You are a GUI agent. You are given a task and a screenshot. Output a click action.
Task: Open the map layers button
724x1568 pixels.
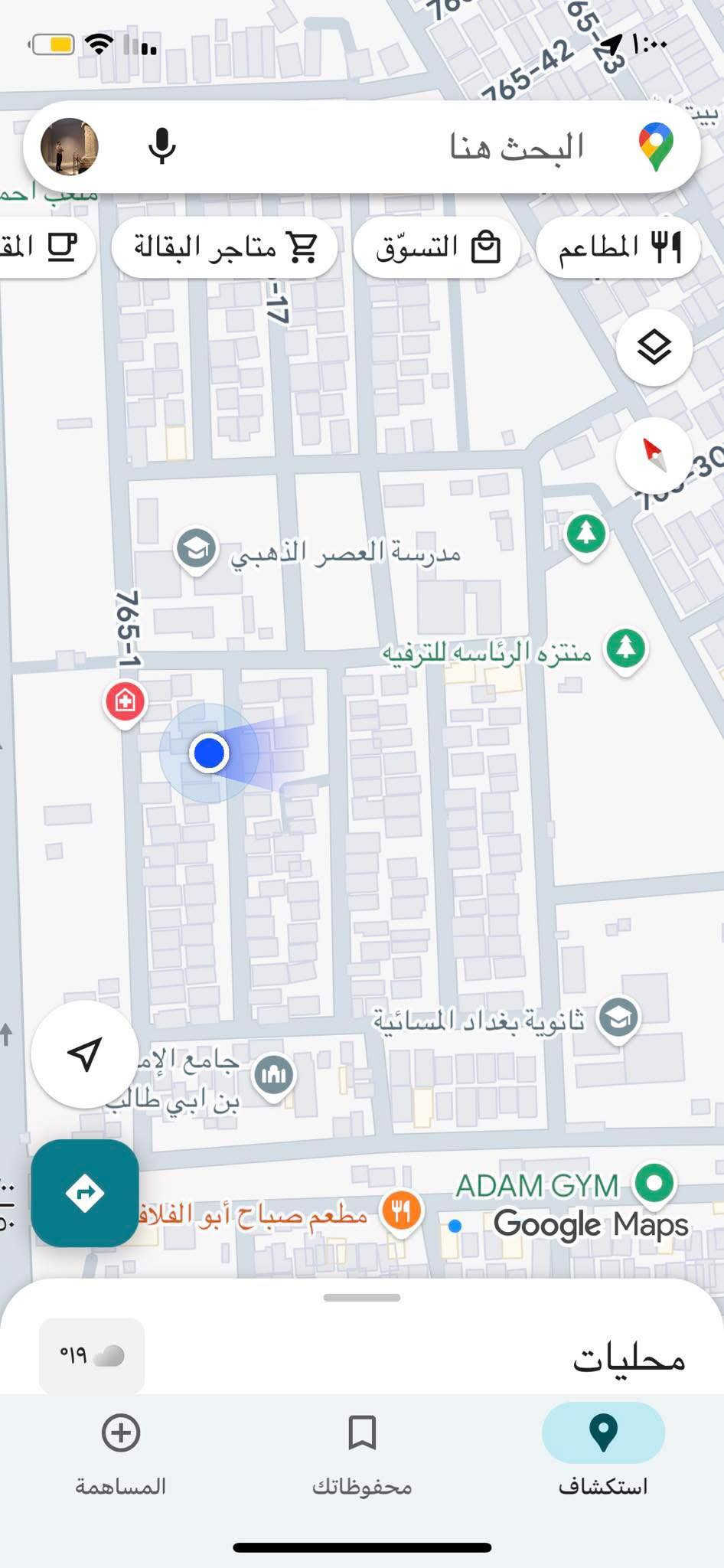point(654,348)
